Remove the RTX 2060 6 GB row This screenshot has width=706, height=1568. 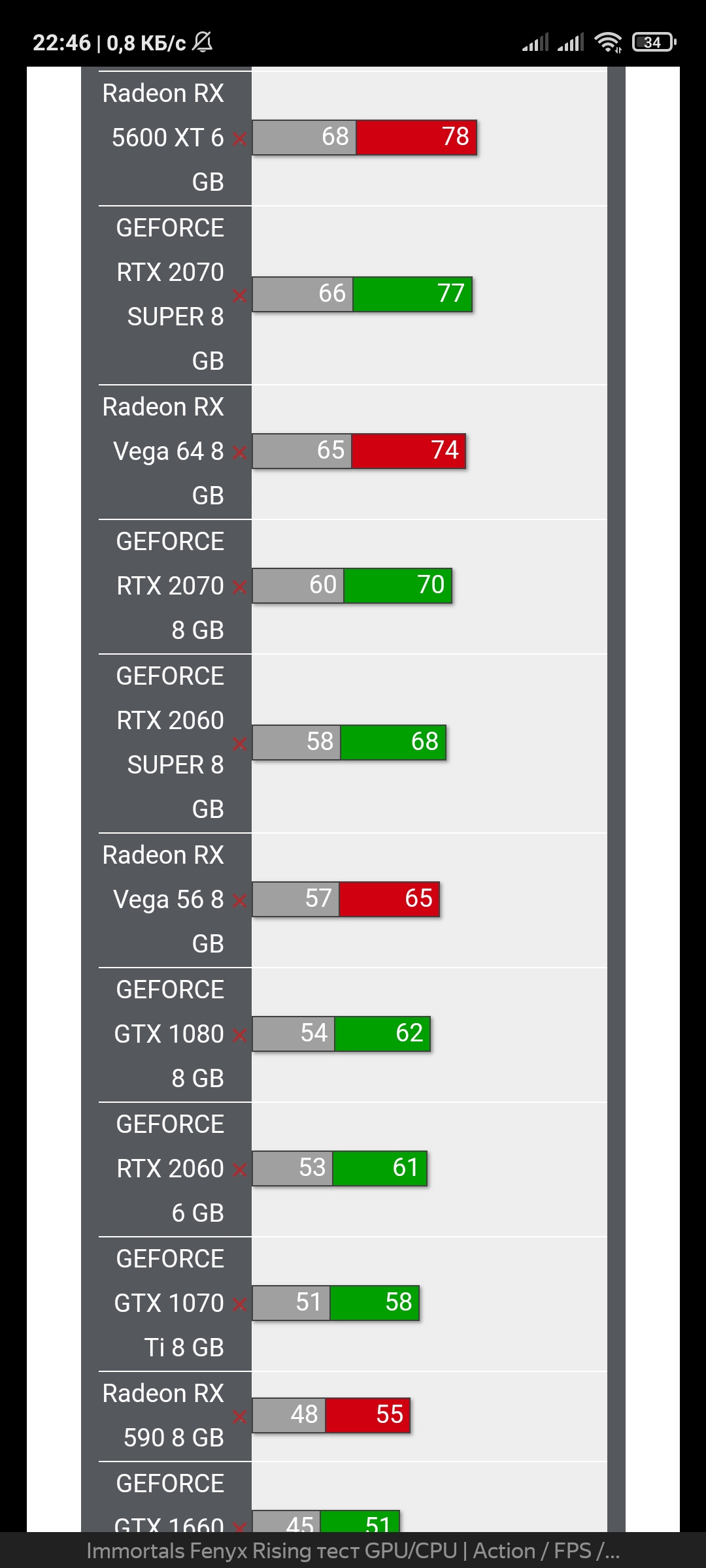(239, 1169)
